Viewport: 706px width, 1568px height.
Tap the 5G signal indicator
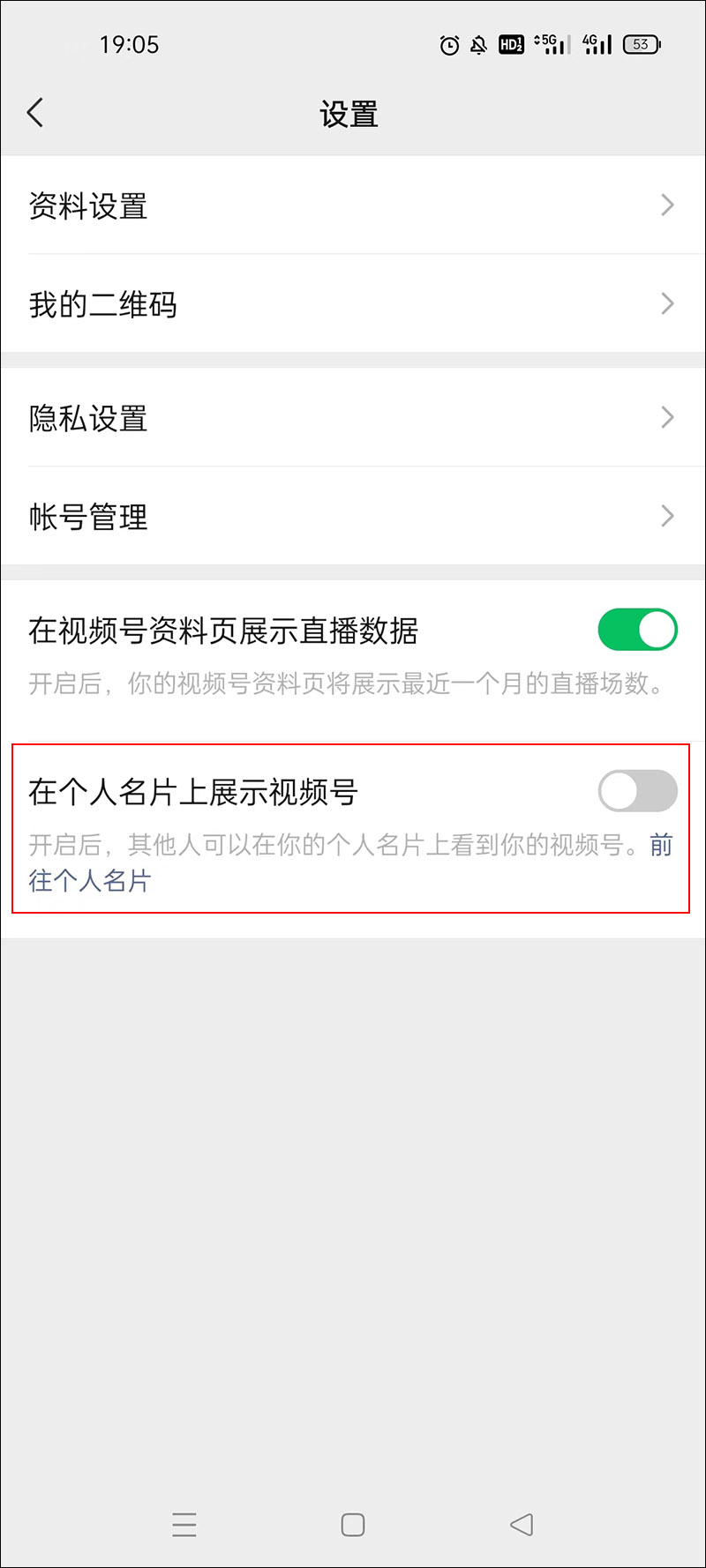click(549, 45)
